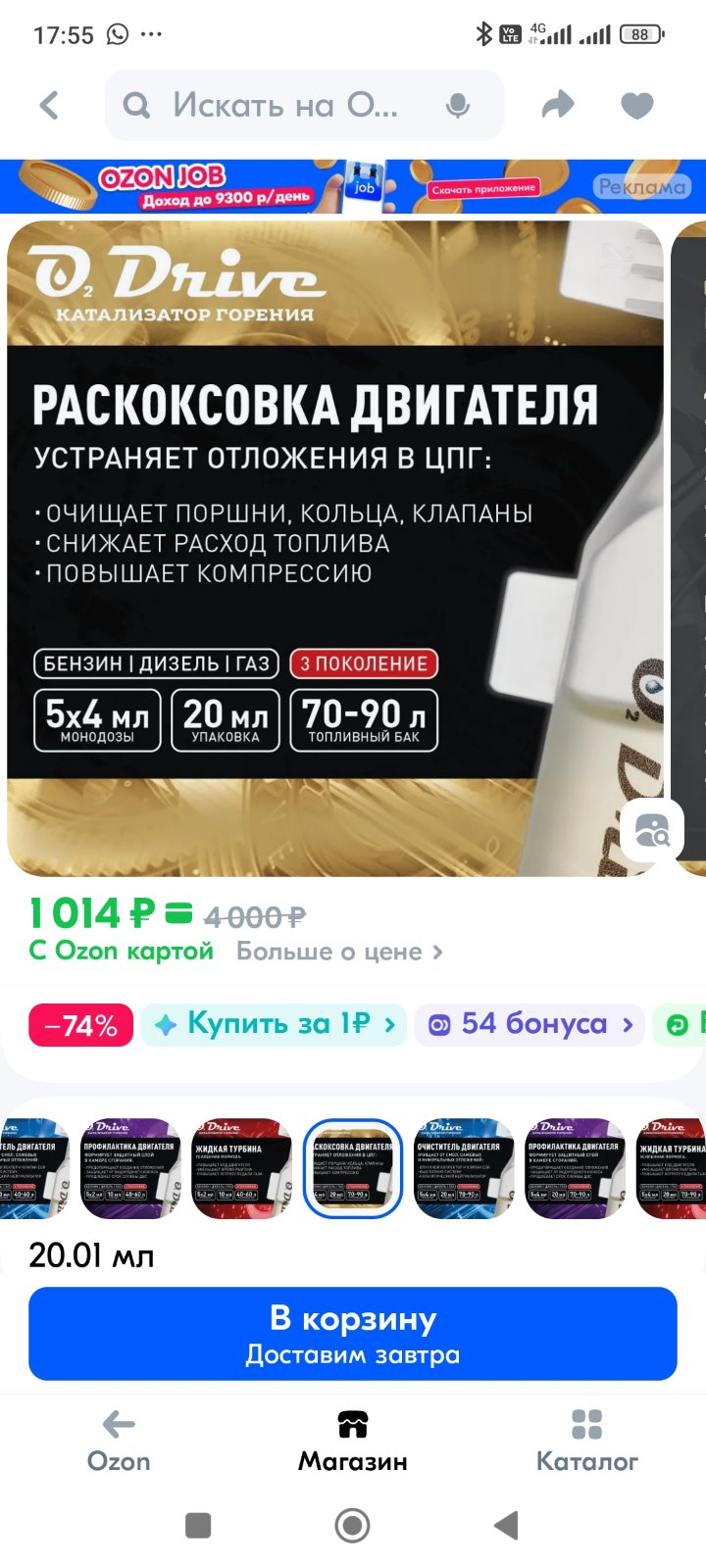Tap the system home button

tap(353, 1525)
